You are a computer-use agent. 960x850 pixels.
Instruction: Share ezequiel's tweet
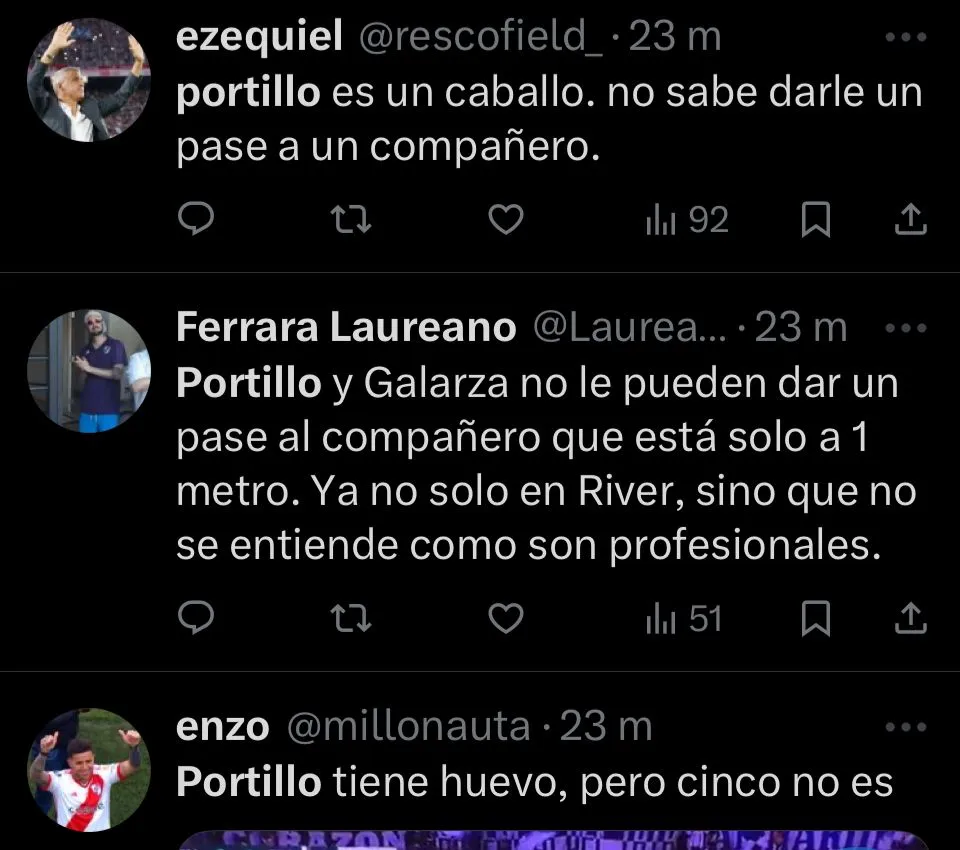[909, 221]
